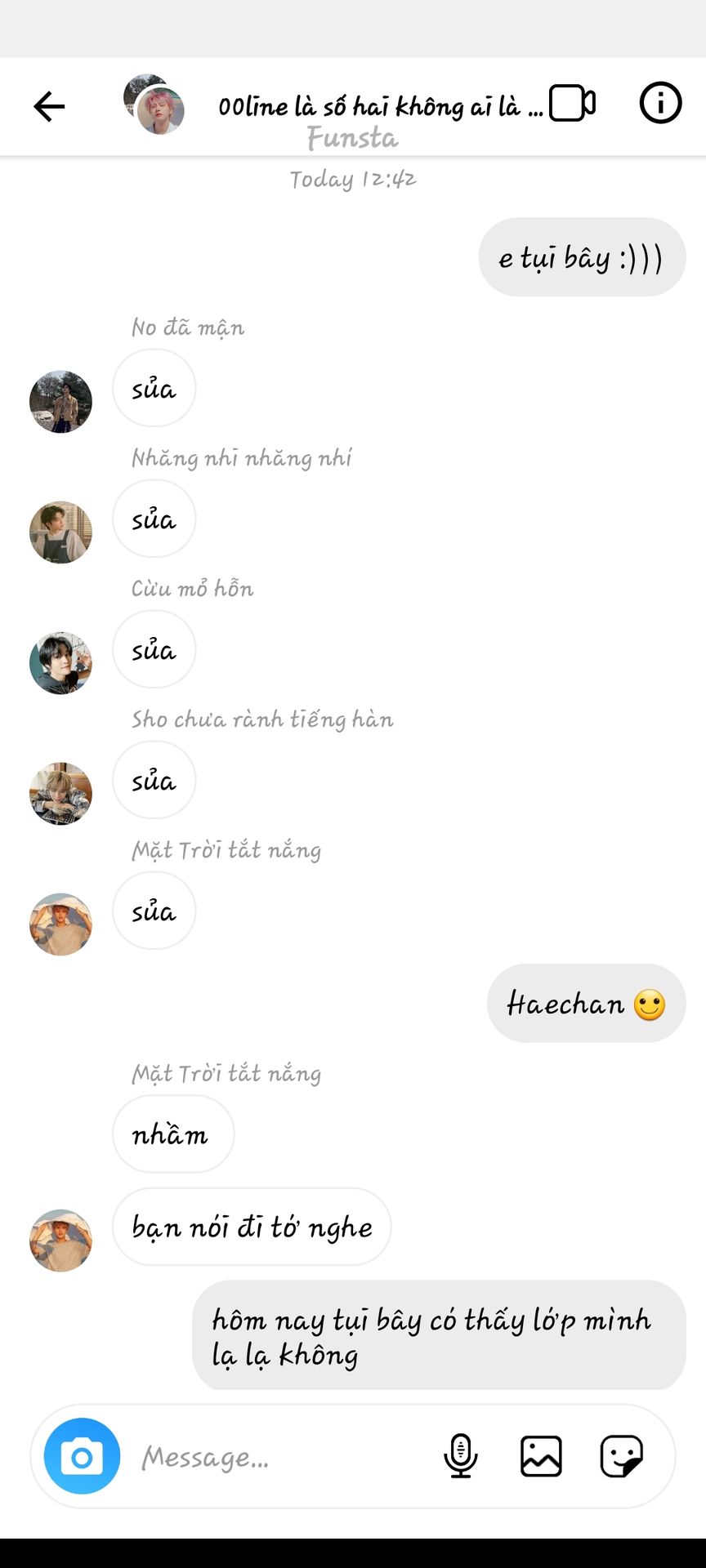Tap the Message text field
The height and width of the screenshot is (1568, 706).
point(278,1457)
